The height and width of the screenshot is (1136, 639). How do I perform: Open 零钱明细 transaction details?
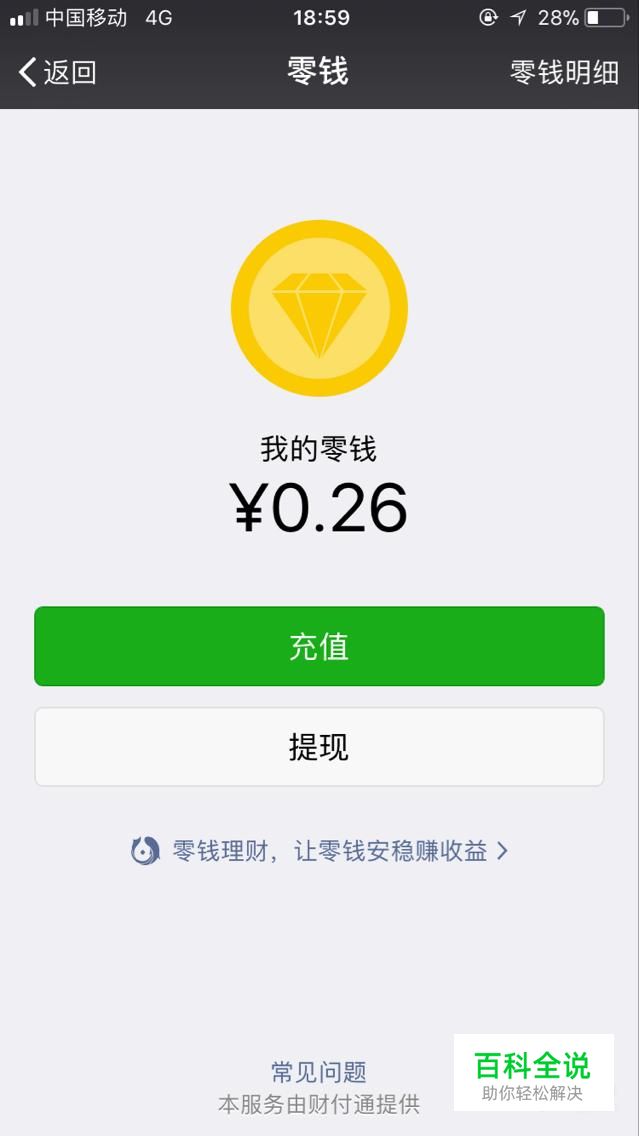564,72
